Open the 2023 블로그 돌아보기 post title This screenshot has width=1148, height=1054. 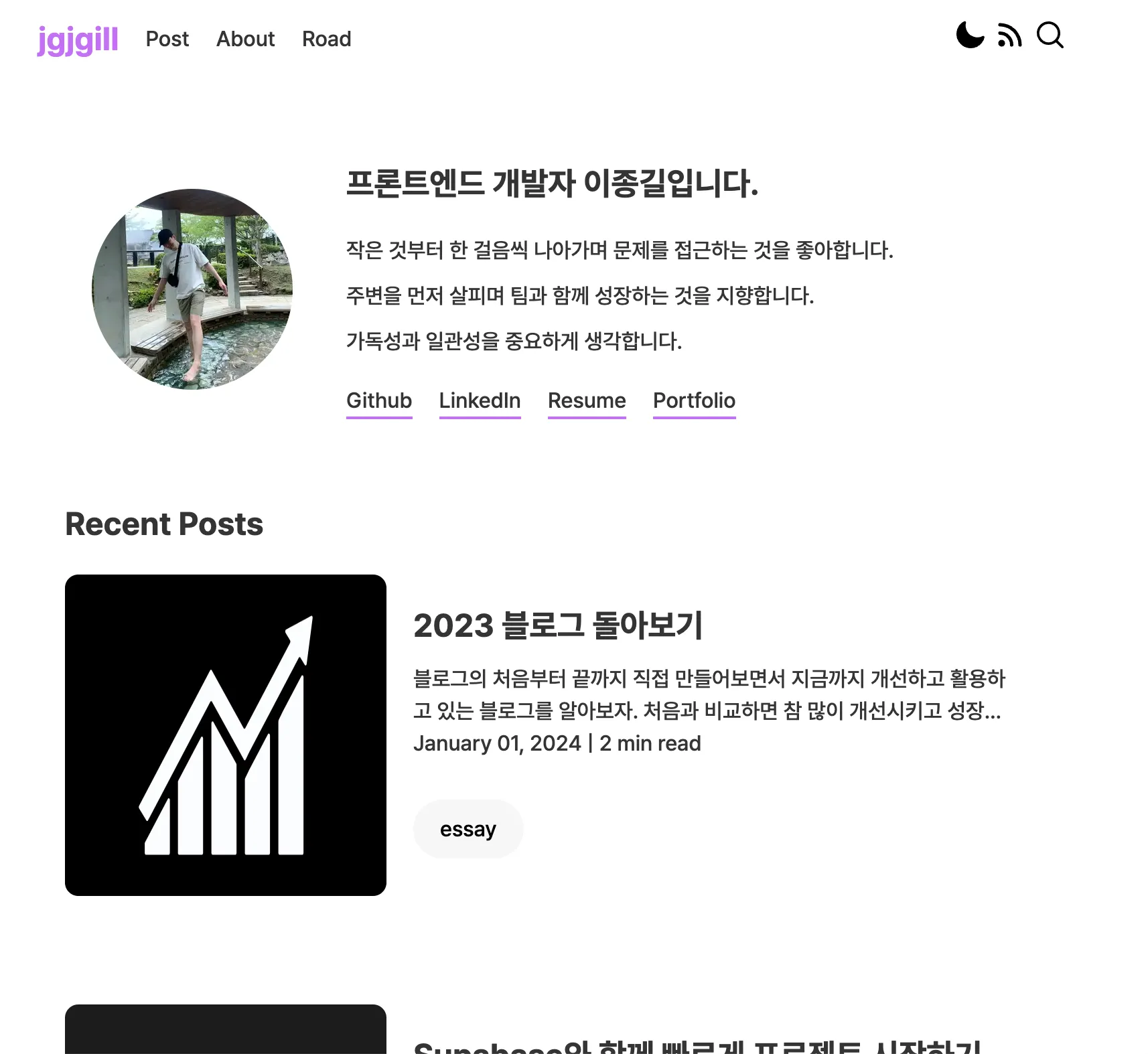coord(558,625)
